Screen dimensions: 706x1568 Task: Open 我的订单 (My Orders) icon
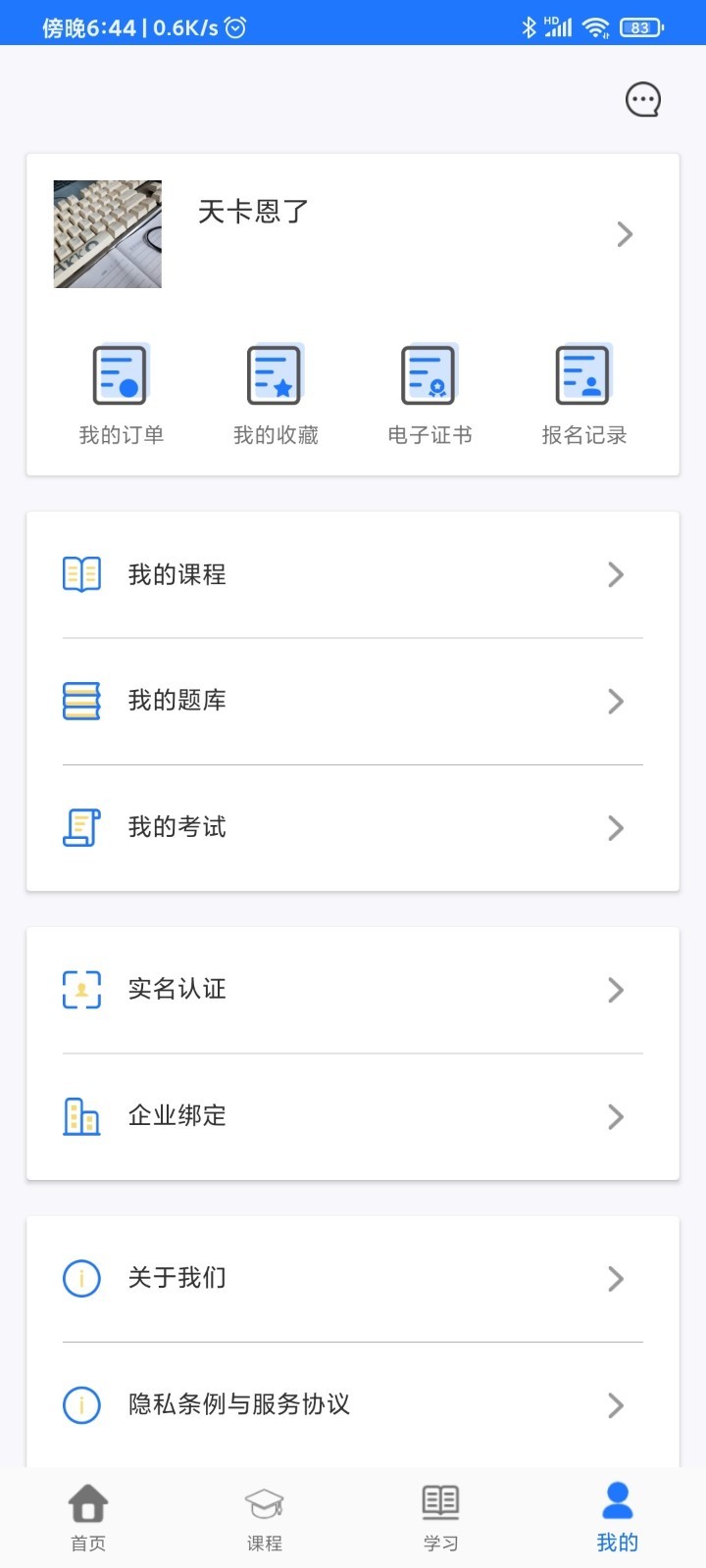(x=121, y=374)
